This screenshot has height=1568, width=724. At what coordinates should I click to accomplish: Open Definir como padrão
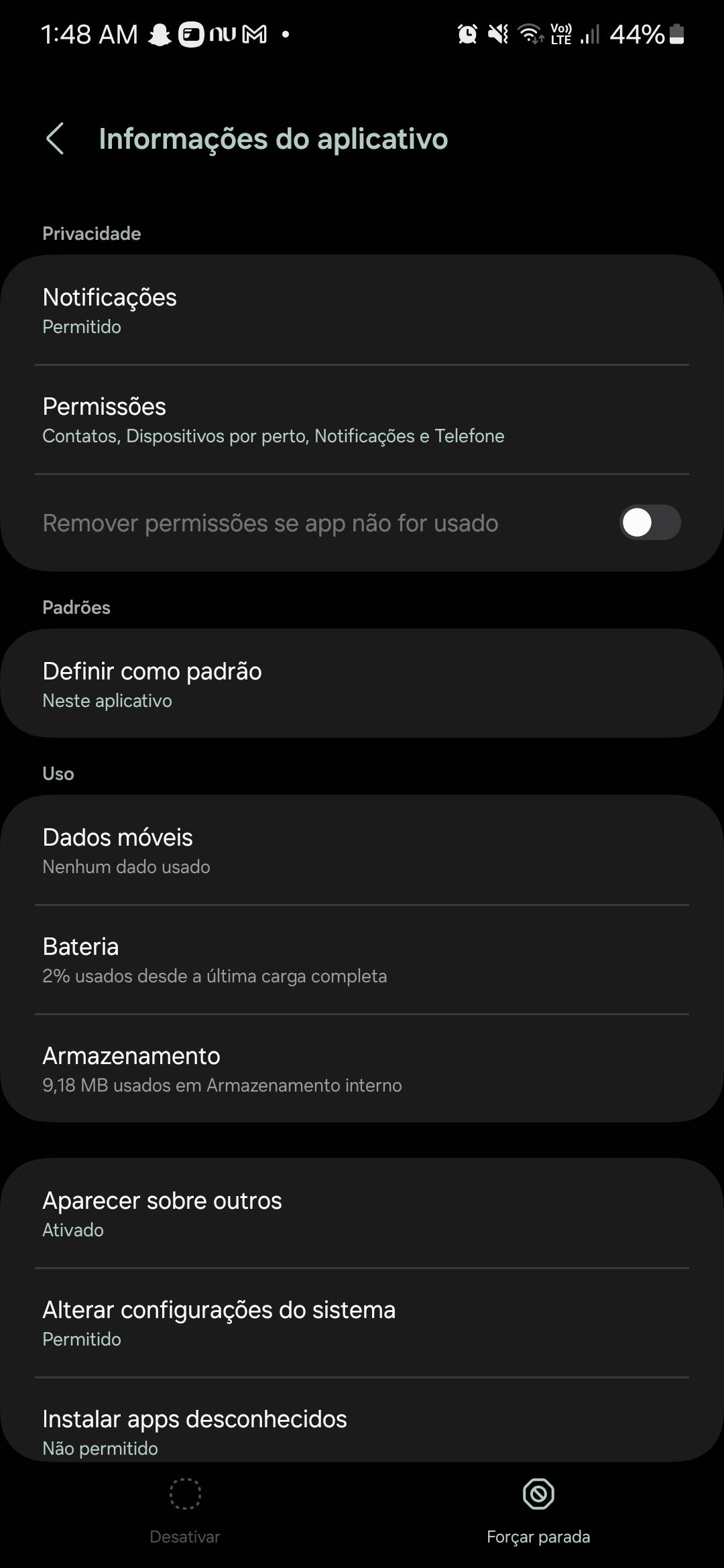click(x=362, y=684)
